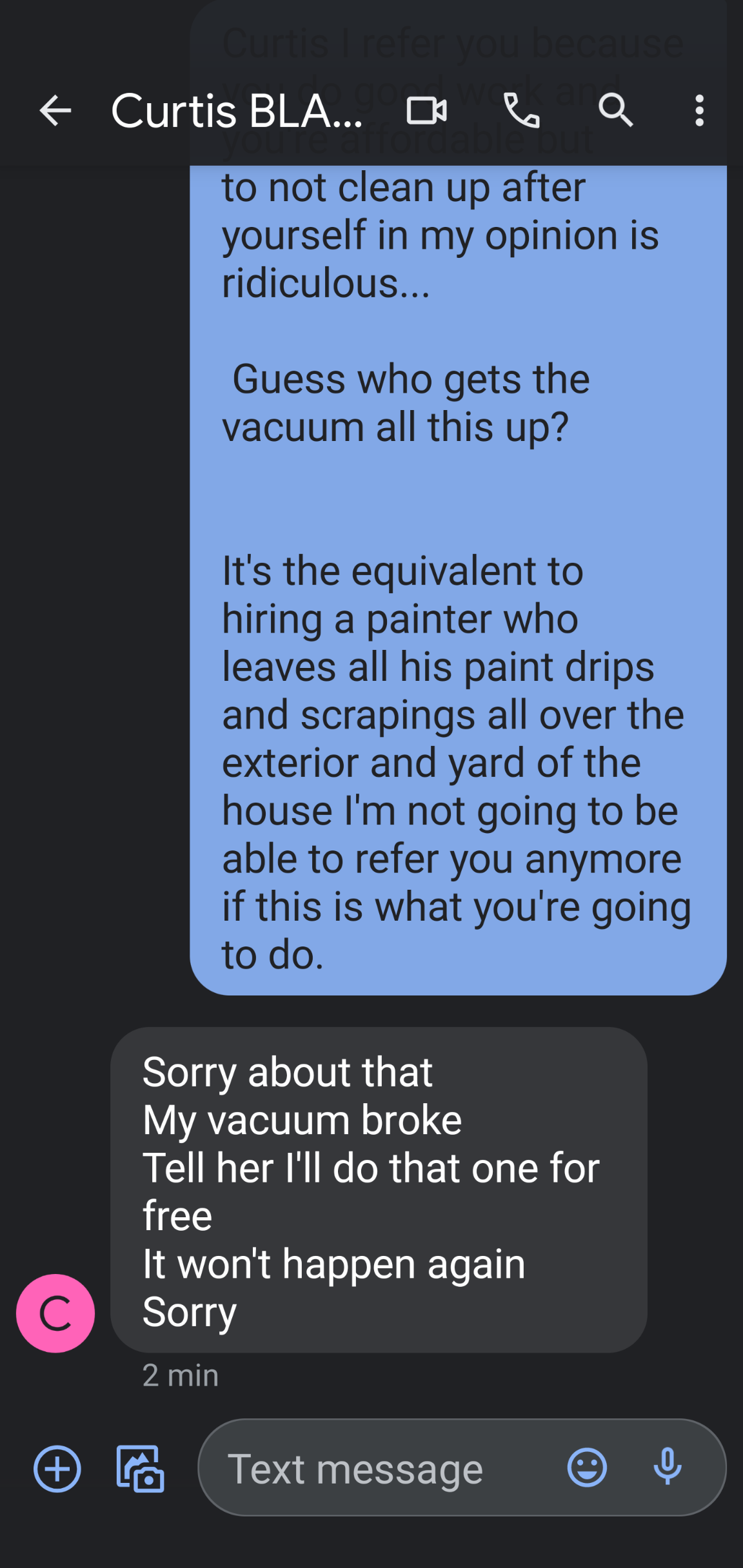Viewport: 743px width, 1568px height.
Task: Tap the 'My vacuum broke' message line
Action: tap(301, 1119)
